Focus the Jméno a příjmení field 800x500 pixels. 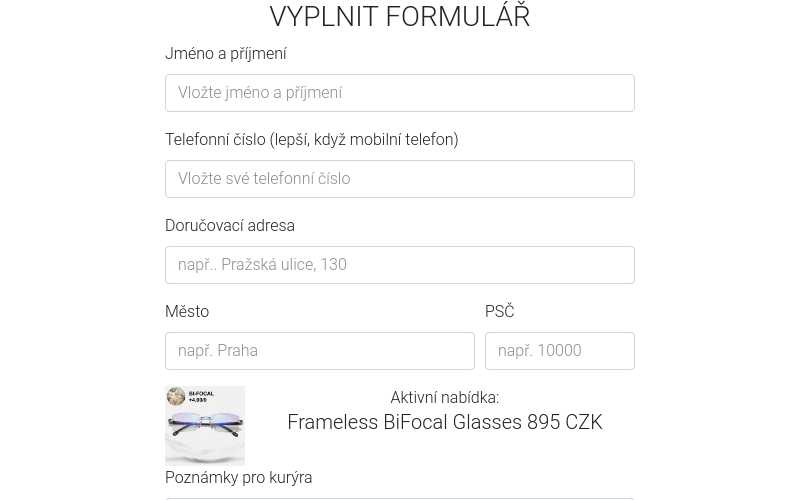coord(399,93)
